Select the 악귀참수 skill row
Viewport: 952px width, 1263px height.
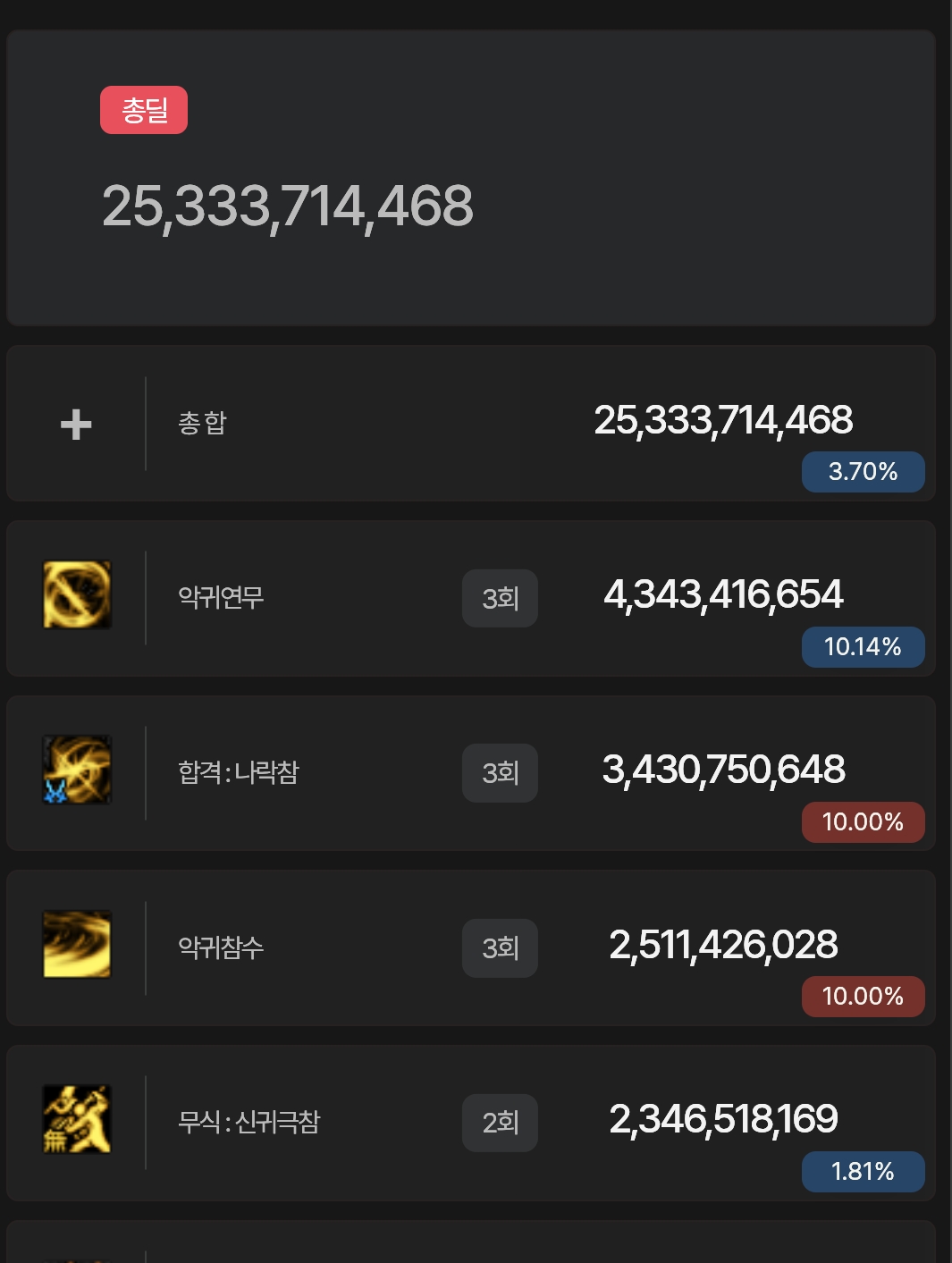pos(471,947)
